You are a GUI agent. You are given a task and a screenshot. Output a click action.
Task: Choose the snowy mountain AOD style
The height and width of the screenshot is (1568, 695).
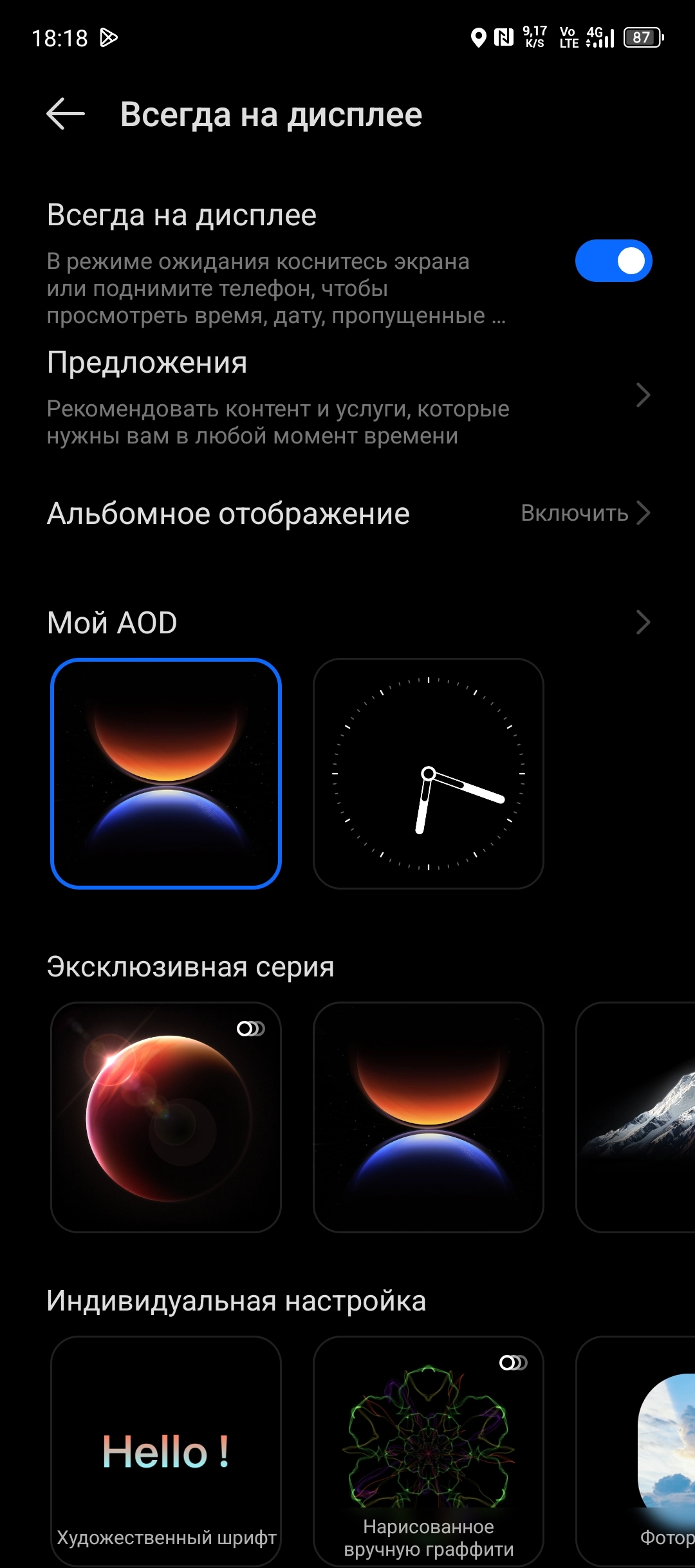(x=636, y=1117)
